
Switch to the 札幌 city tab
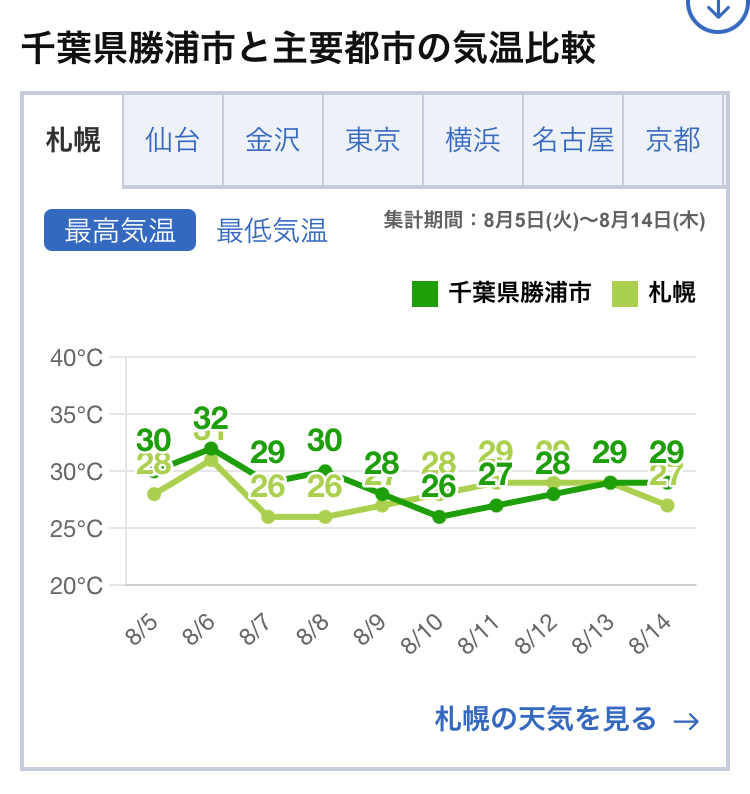tap(73, 140)
